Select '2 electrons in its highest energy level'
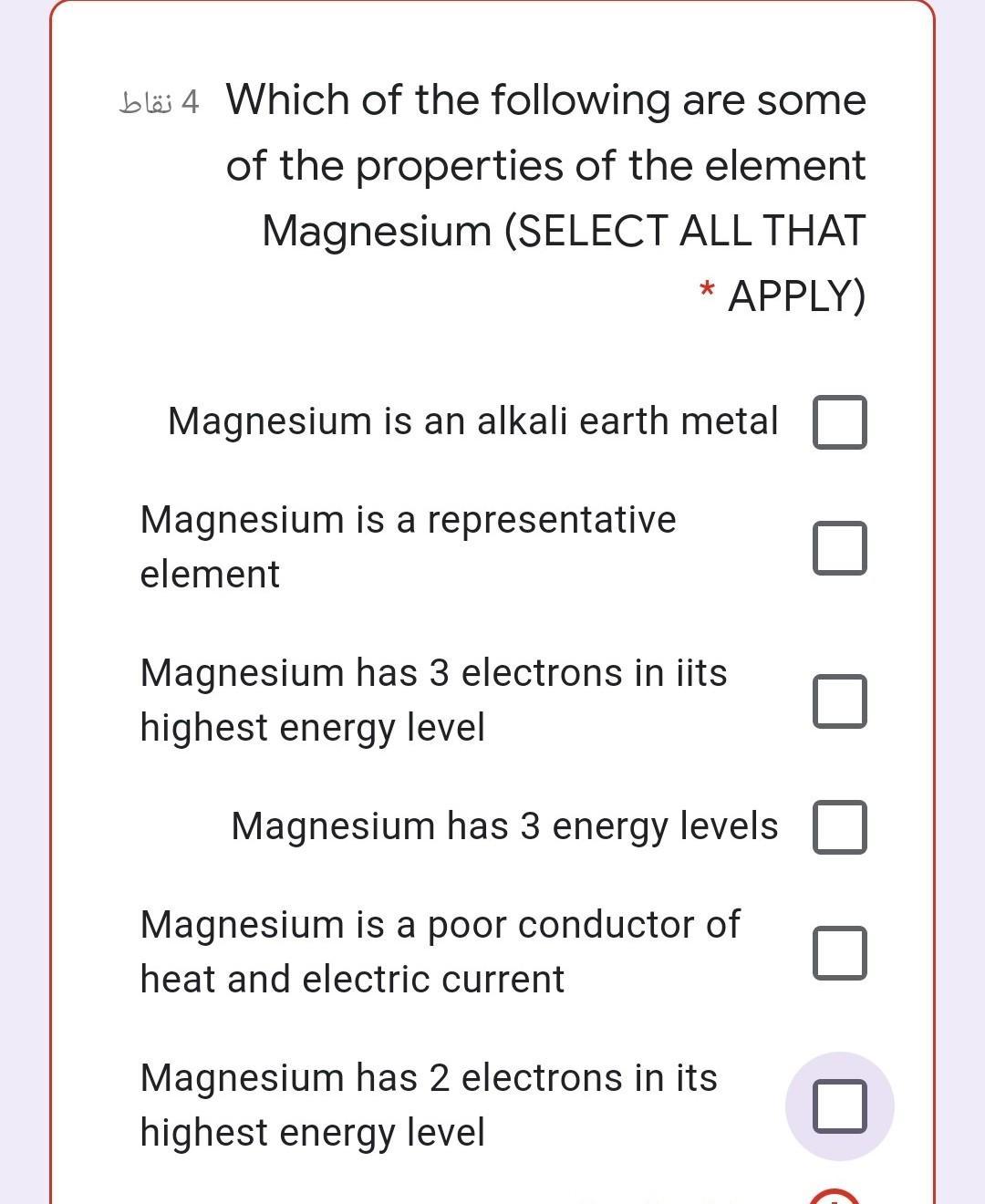This screenshot has height=1204, width=985. point(839,1105)
